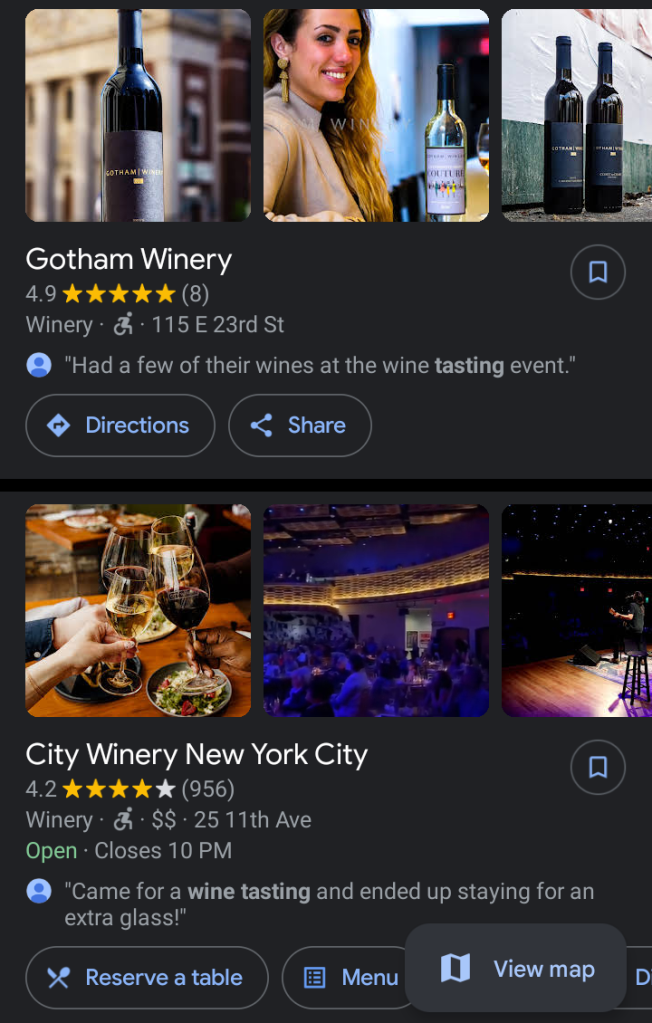652x1023 pixels.
Task: Get directions to Gotham Winery
Action: (120, 425)
